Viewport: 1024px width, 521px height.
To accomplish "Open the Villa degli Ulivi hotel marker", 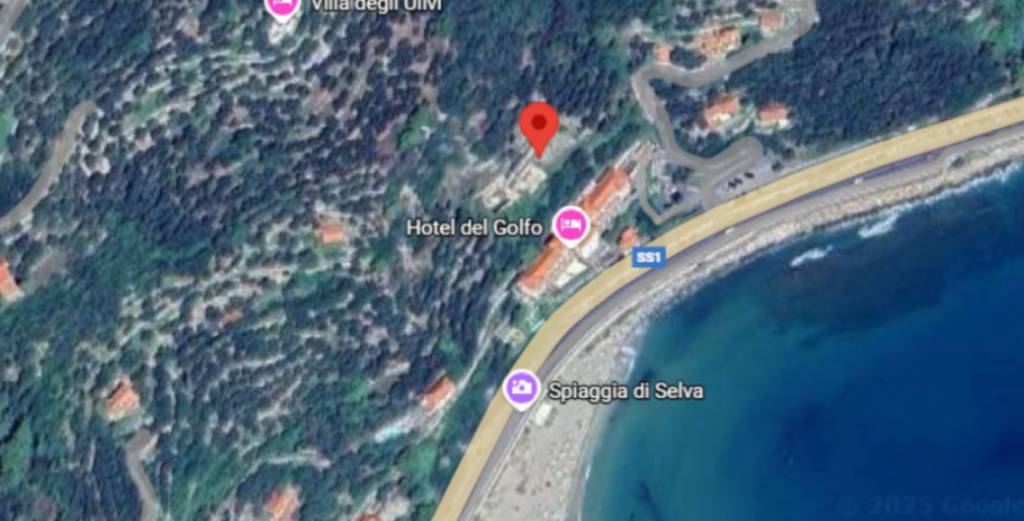I will [x=282, y=6].
